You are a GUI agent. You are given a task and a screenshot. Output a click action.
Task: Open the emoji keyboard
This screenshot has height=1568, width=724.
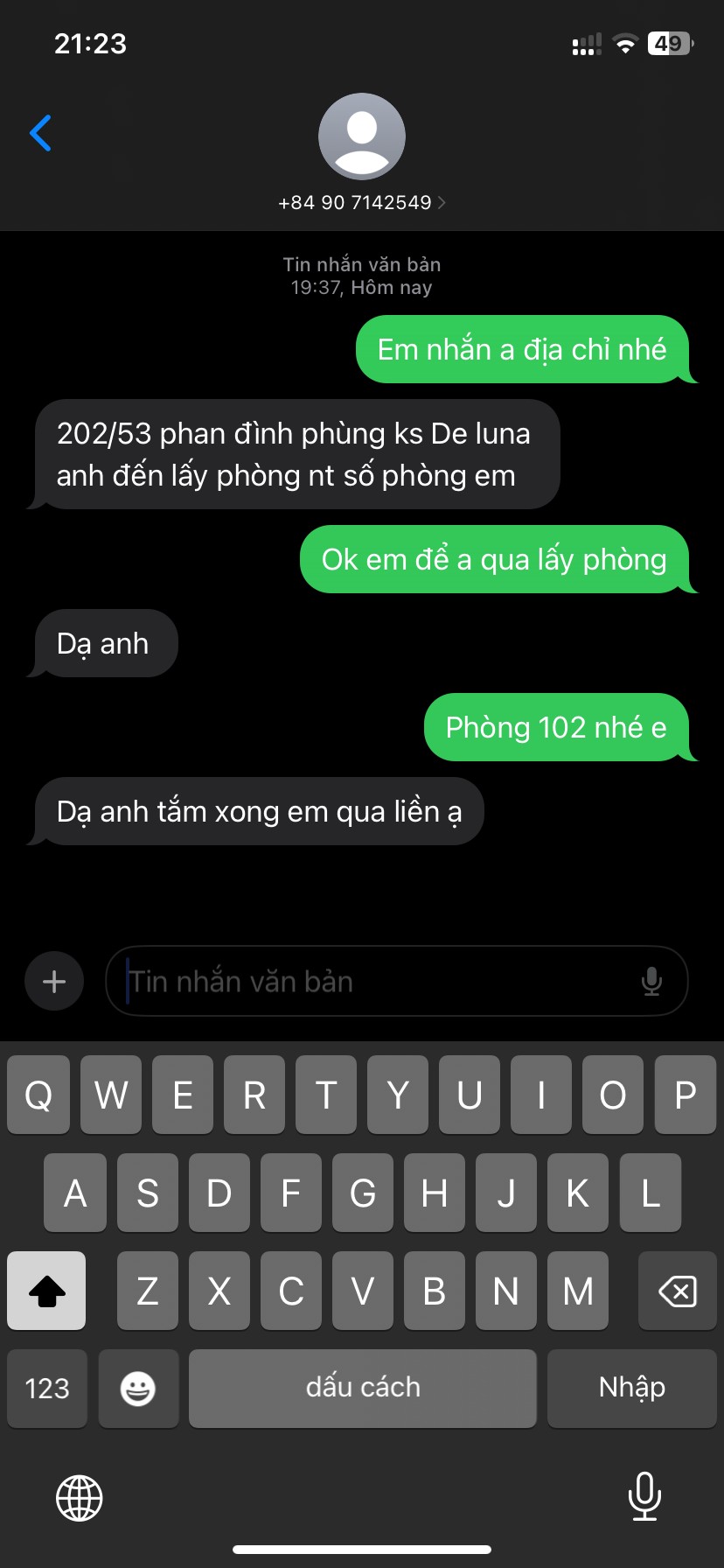tap(138, 1388)
